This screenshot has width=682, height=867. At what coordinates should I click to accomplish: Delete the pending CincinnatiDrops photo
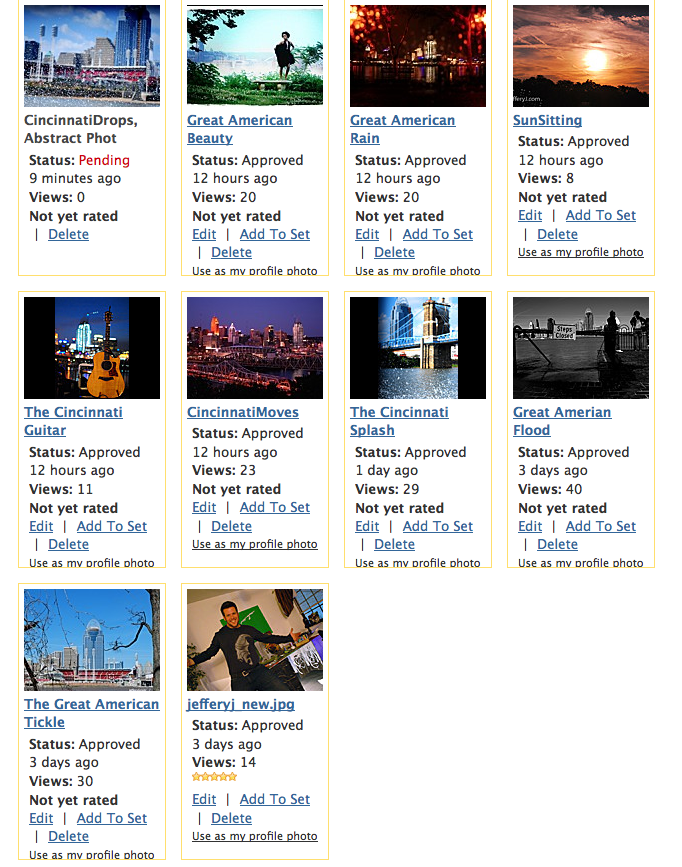tap(68, 234)
